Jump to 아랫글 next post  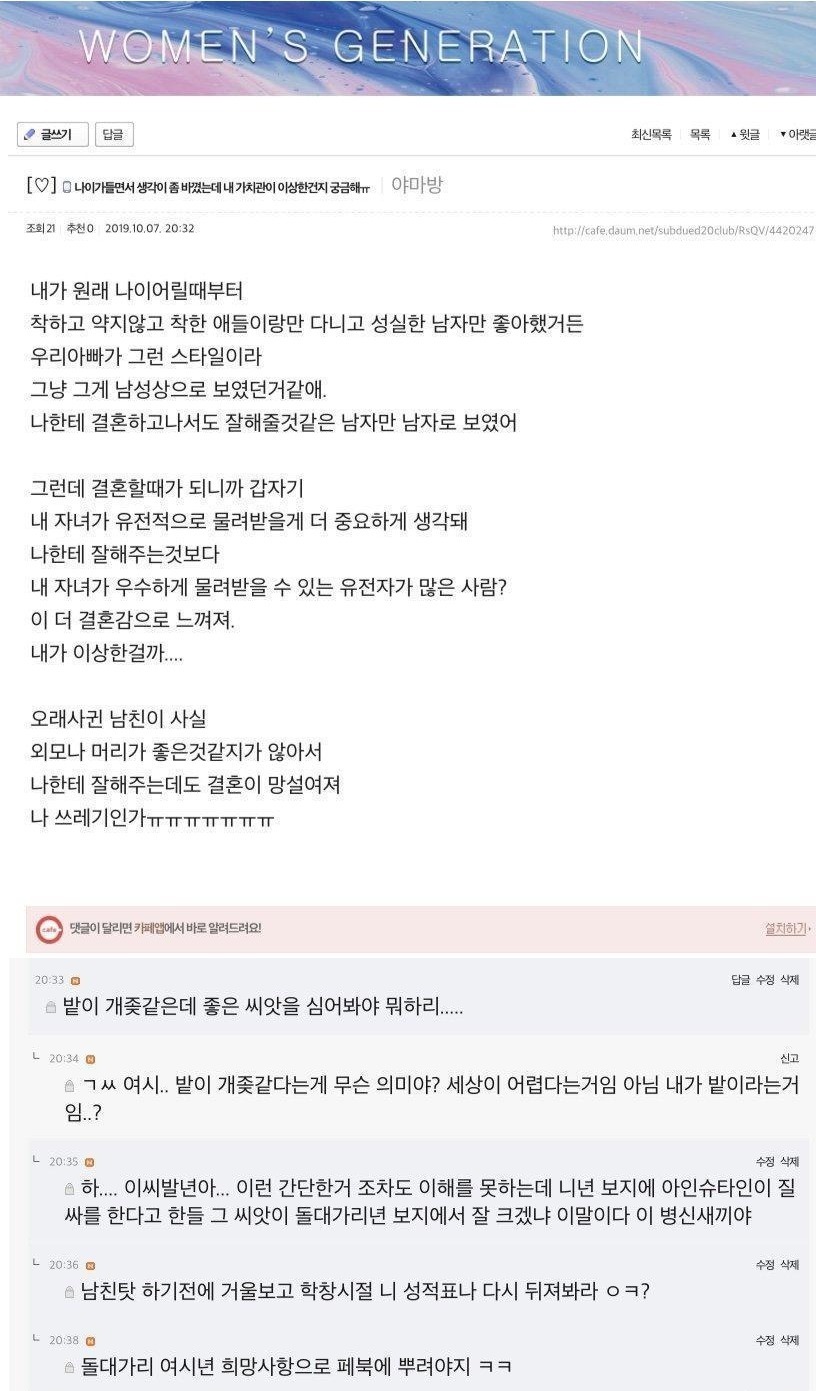(797, 134)
